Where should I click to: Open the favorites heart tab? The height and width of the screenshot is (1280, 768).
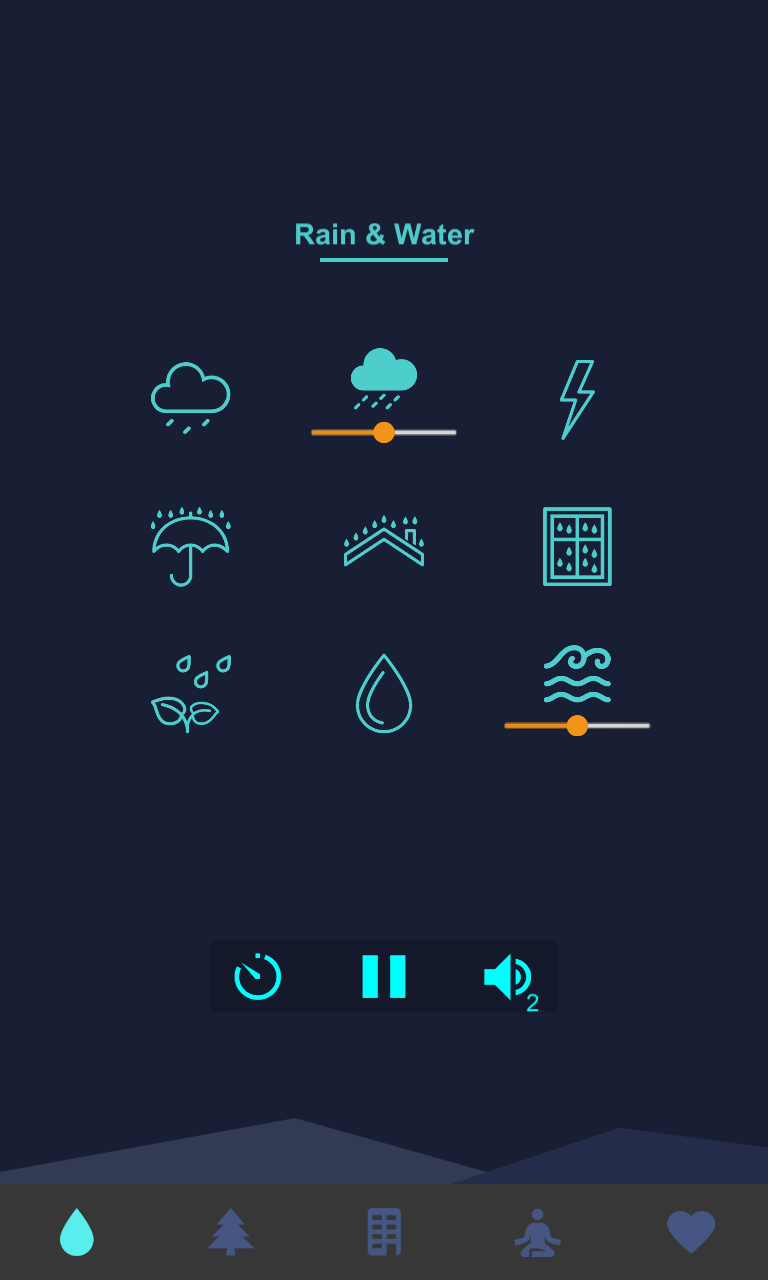pos(691,1232)
